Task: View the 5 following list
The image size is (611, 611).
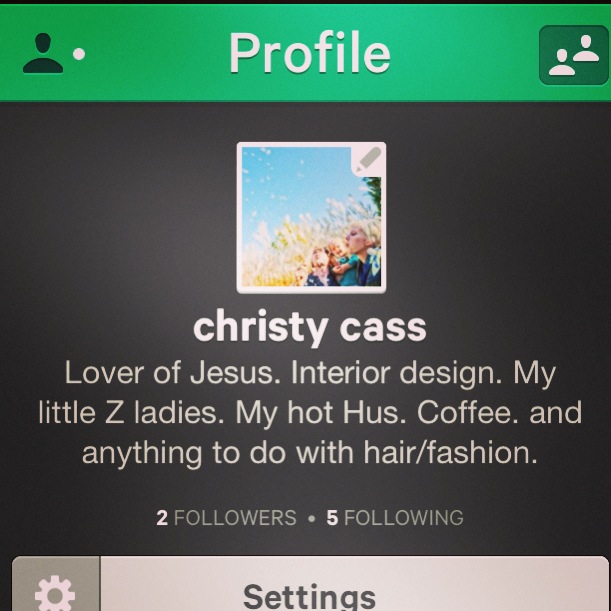Action: (395, 518)
